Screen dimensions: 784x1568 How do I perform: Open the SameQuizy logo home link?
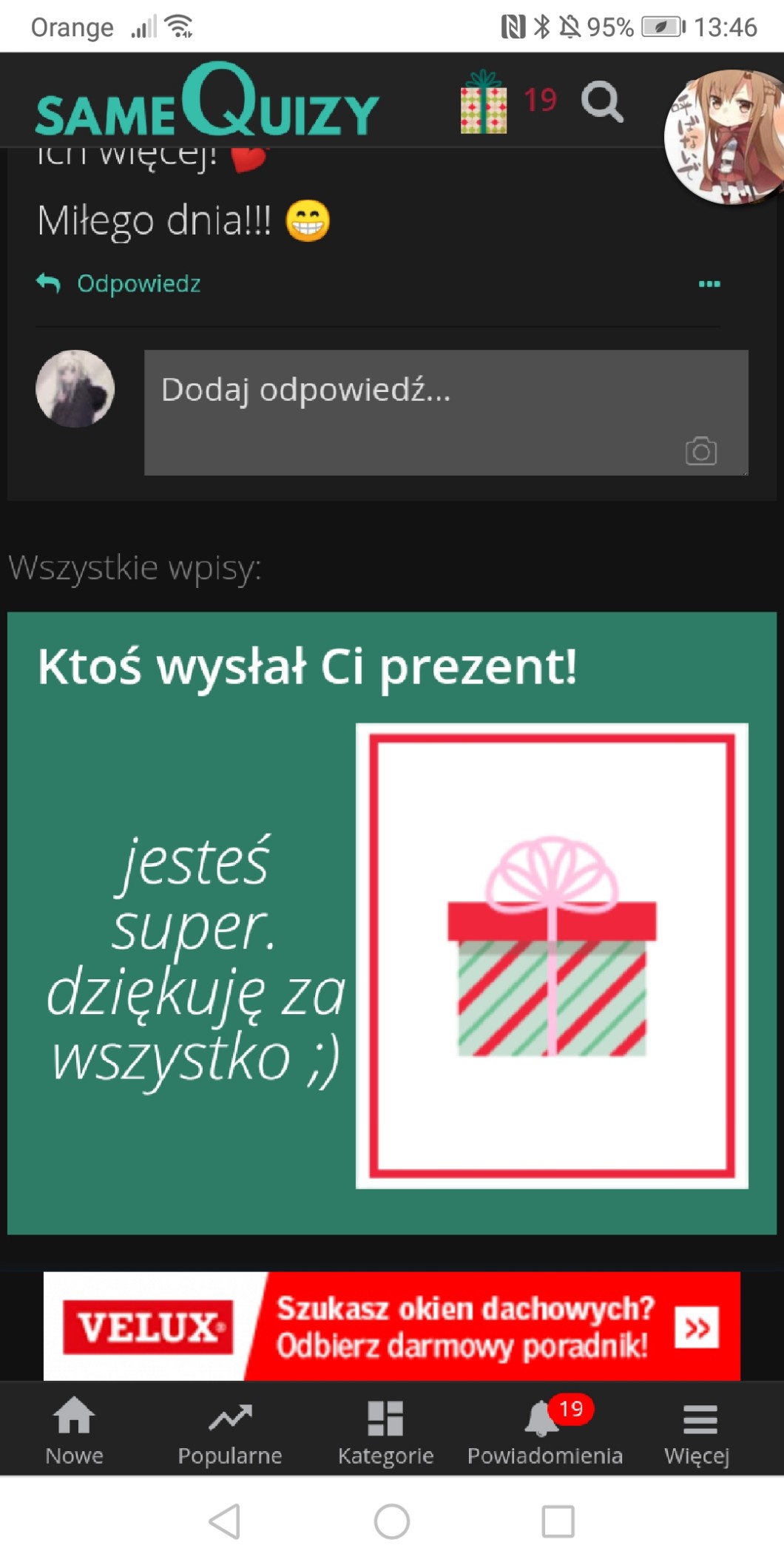coord(207,102)
